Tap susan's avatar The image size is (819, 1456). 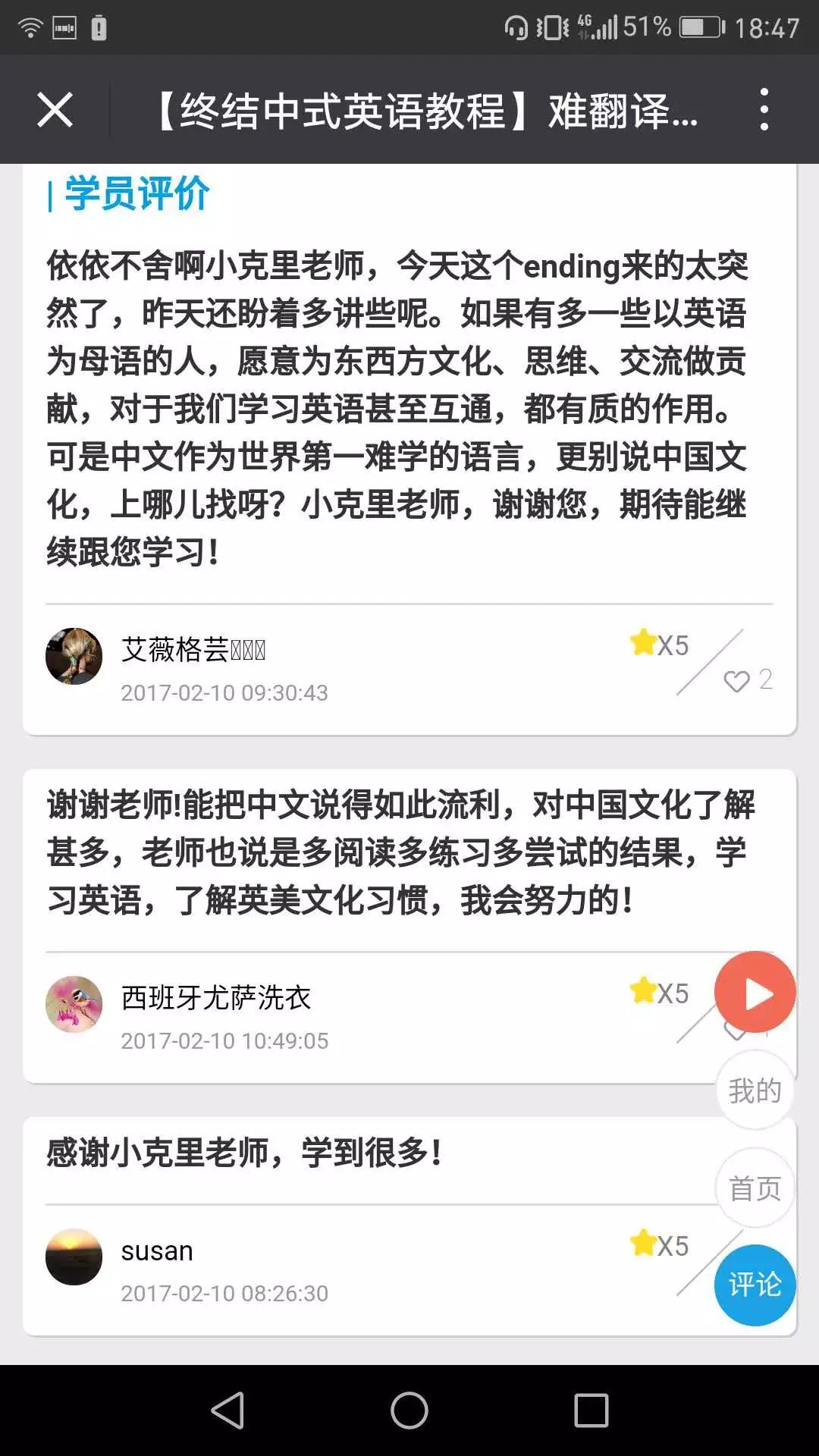click(x=74, y=1257)
